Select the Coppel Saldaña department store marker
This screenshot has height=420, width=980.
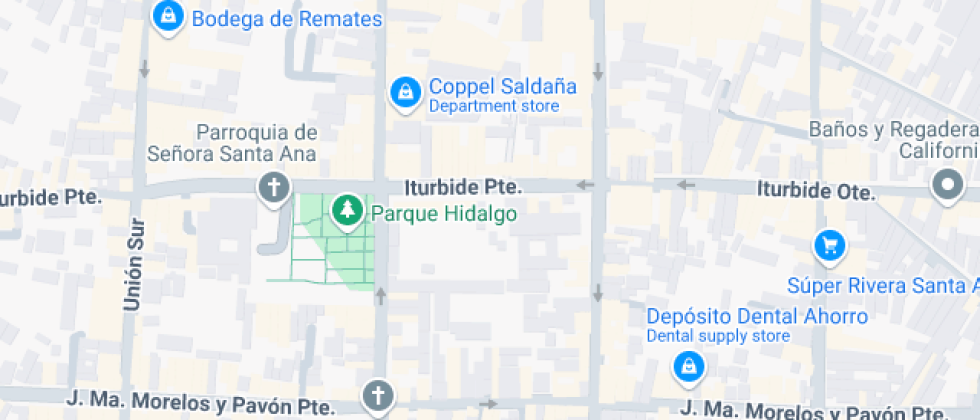pyautogui.click(x=404, y=93)
